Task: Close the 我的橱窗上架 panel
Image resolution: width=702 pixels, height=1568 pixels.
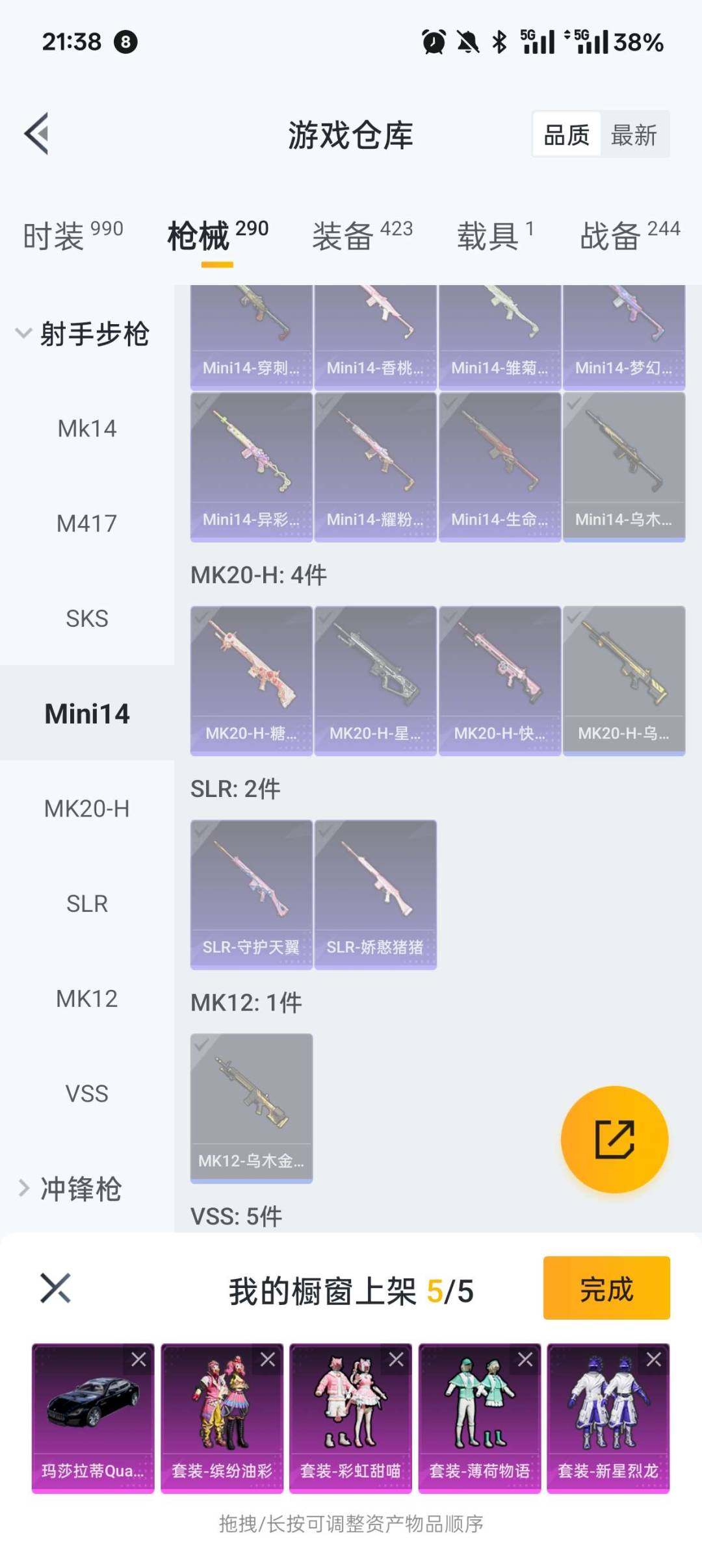Action: (55, 1289)
